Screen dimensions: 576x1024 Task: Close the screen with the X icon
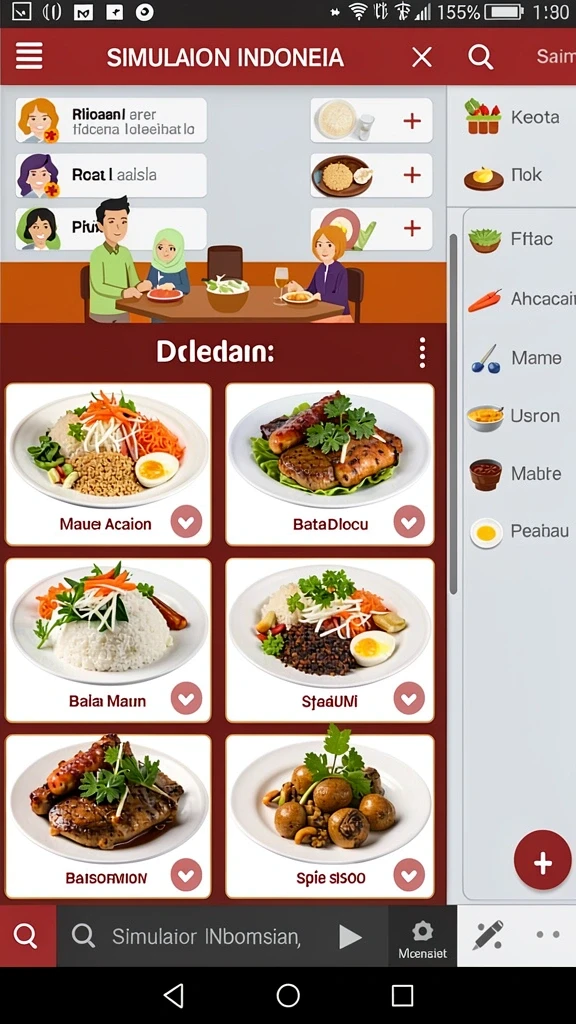[422, 57]
